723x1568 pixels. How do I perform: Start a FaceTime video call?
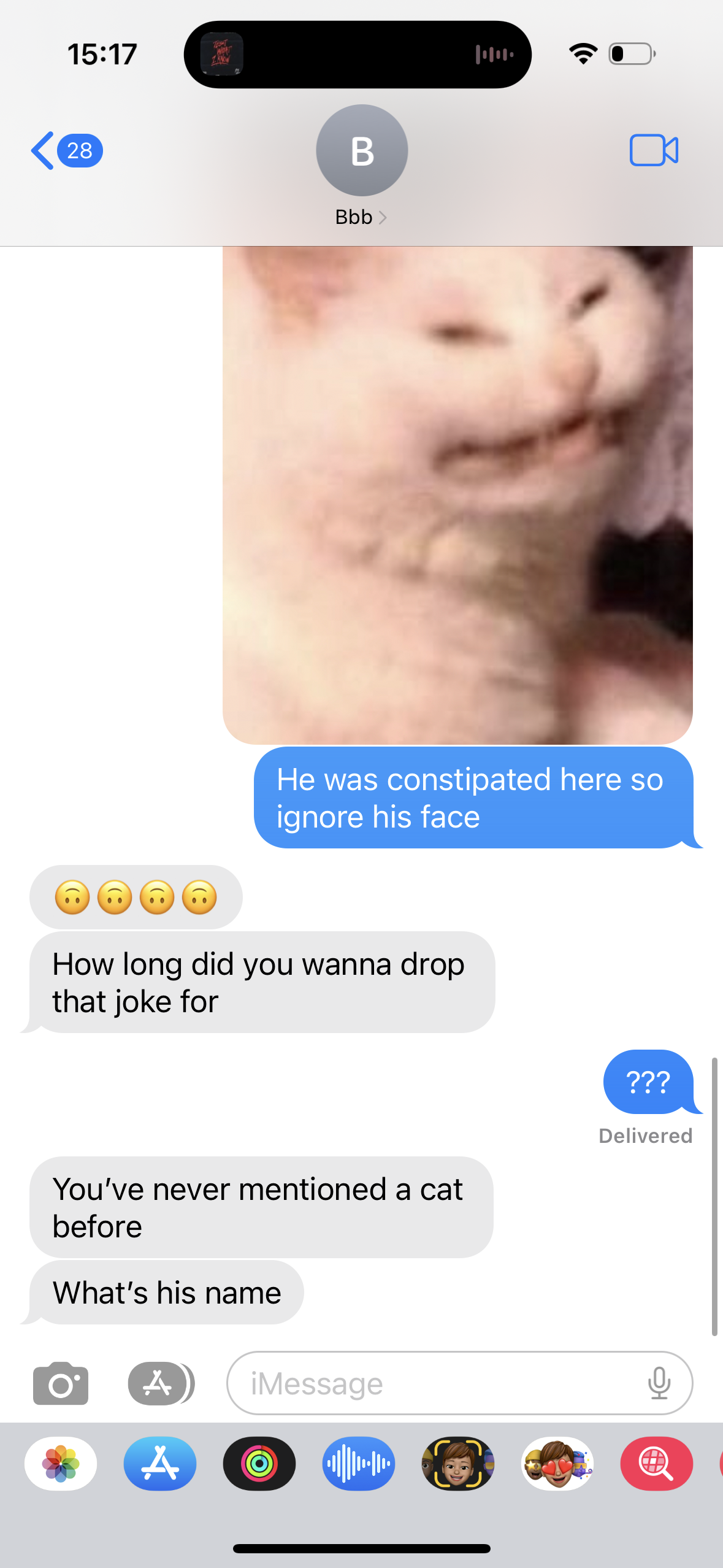(x=654, y=150)
